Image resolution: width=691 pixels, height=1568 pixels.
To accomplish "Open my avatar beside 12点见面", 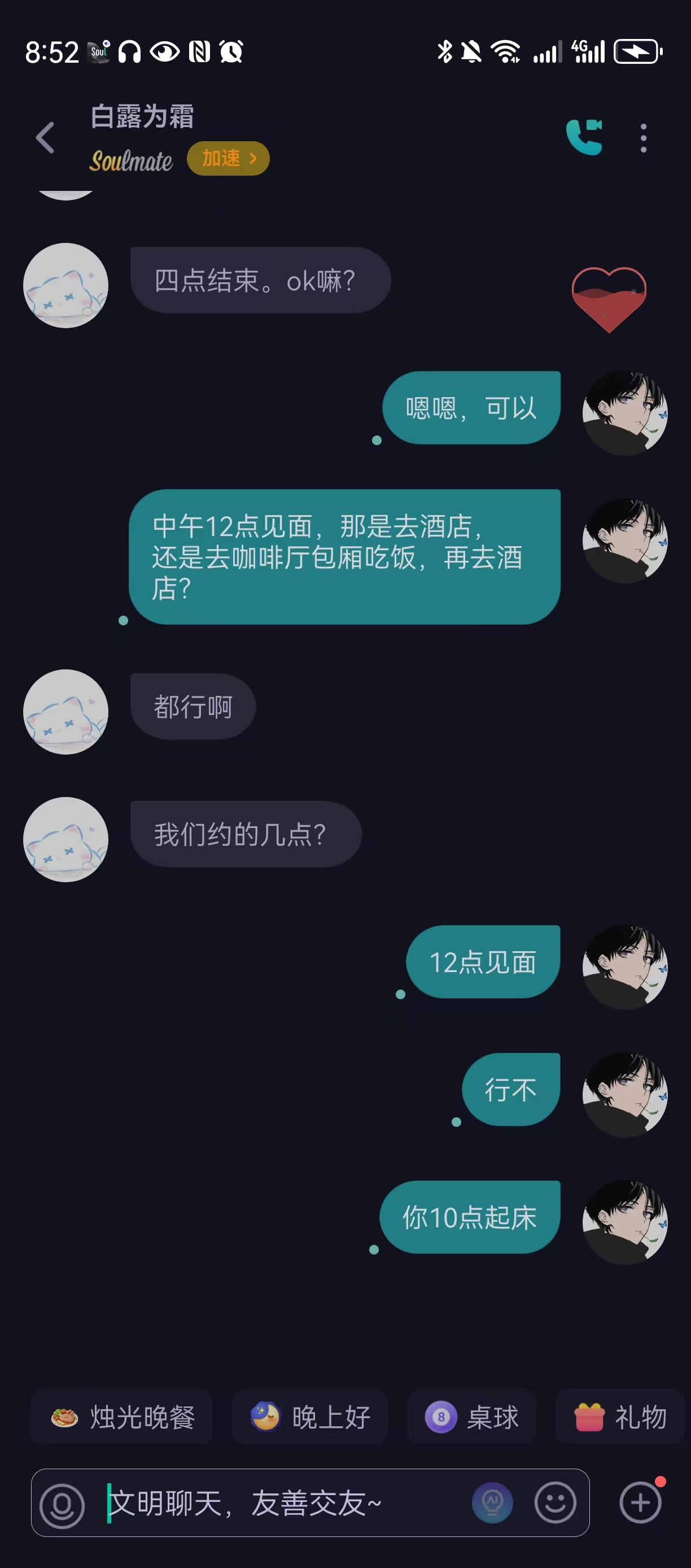I will coord(625,967).
